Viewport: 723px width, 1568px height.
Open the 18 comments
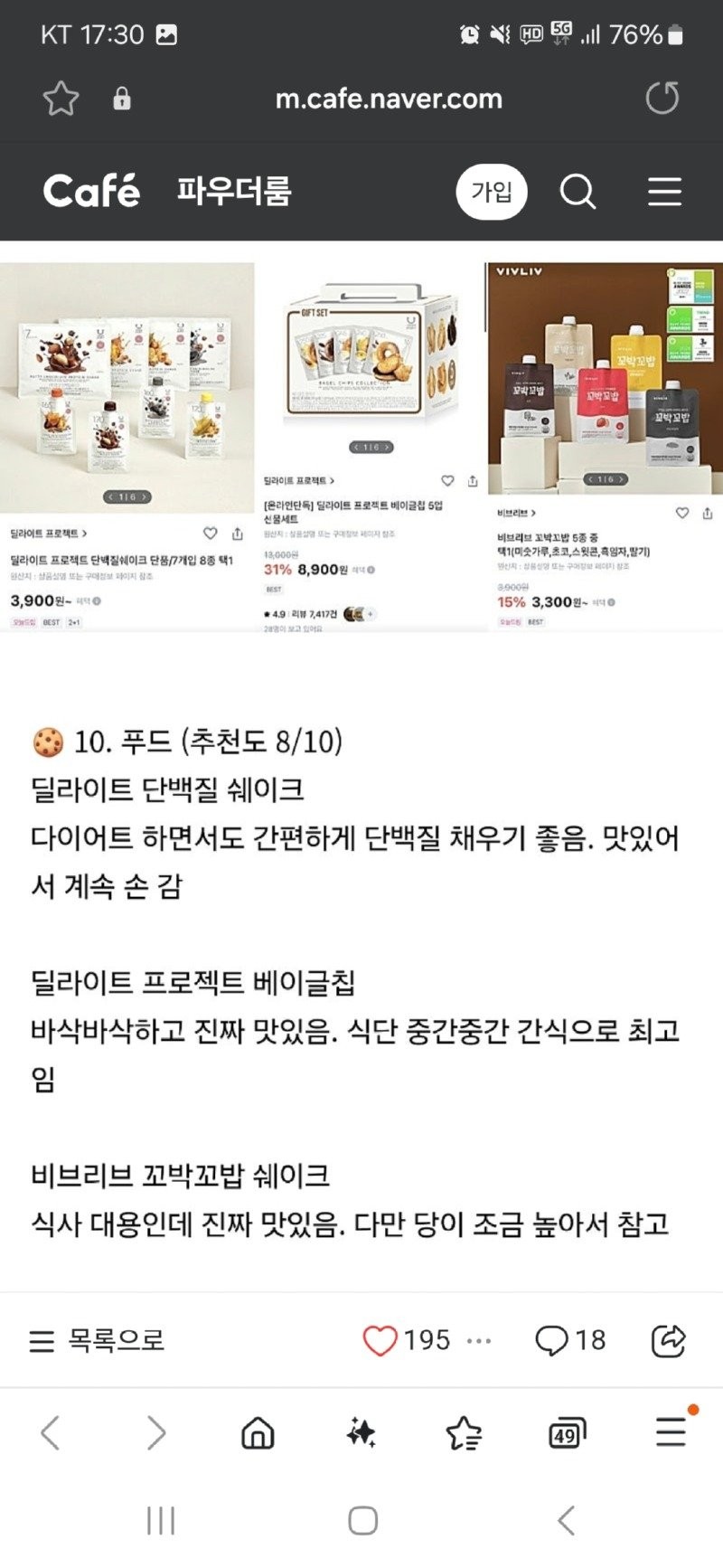[x=570, y=1340]
